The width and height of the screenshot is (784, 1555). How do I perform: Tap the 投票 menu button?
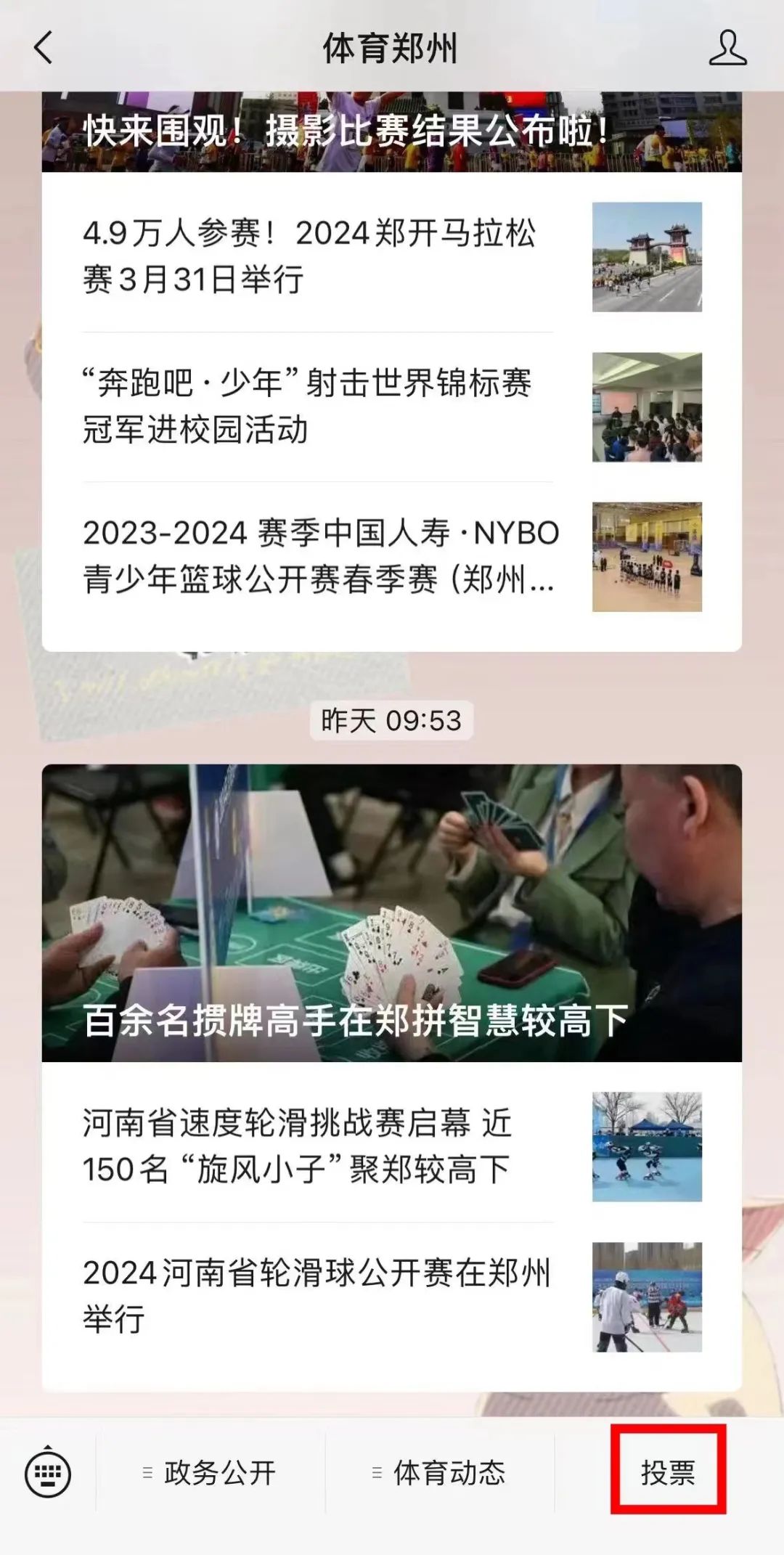(668, 1474)
